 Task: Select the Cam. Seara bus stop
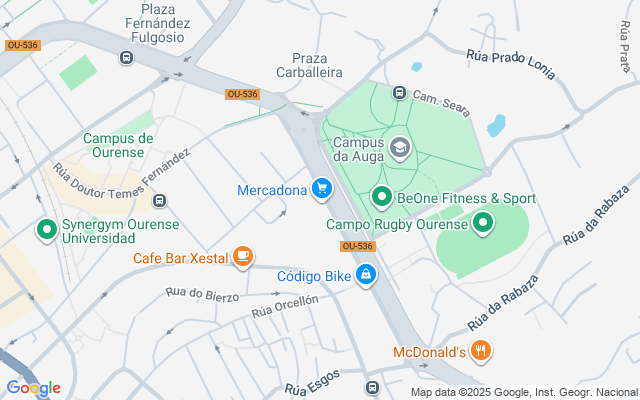pos(399,93)
